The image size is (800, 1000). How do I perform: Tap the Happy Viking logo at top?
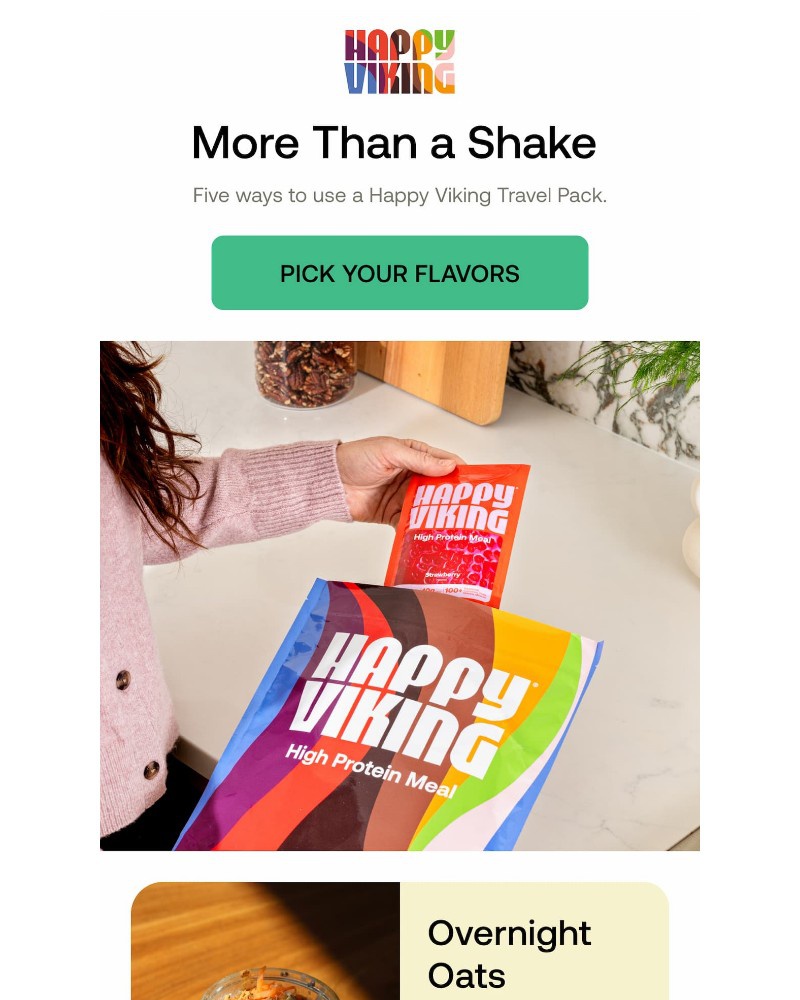coord(400,62)
